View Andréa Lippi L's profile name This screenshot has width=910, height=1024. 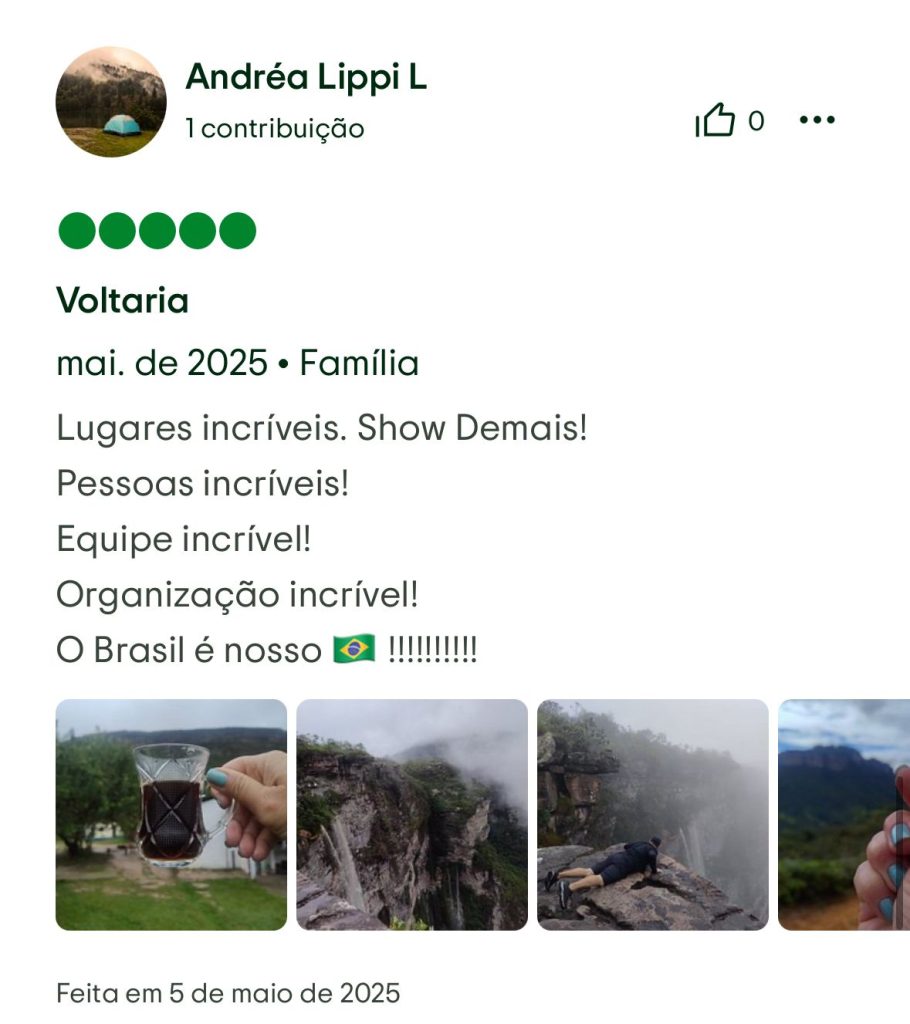coord(306,77)
